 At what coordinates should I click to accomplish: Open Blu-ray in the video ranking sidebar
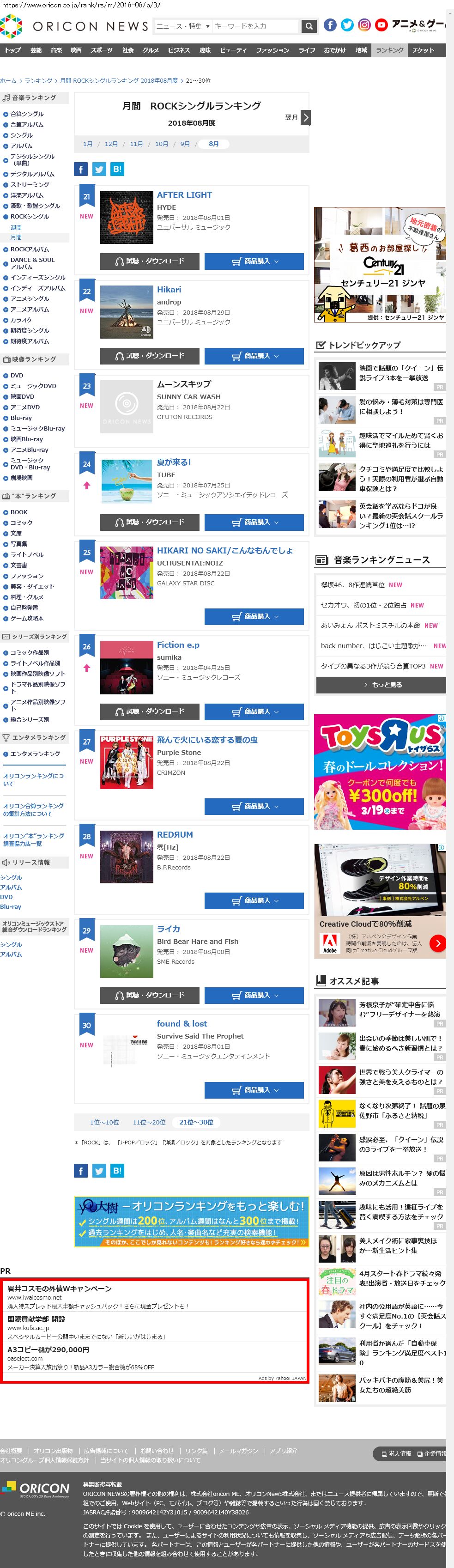(21, 418)
